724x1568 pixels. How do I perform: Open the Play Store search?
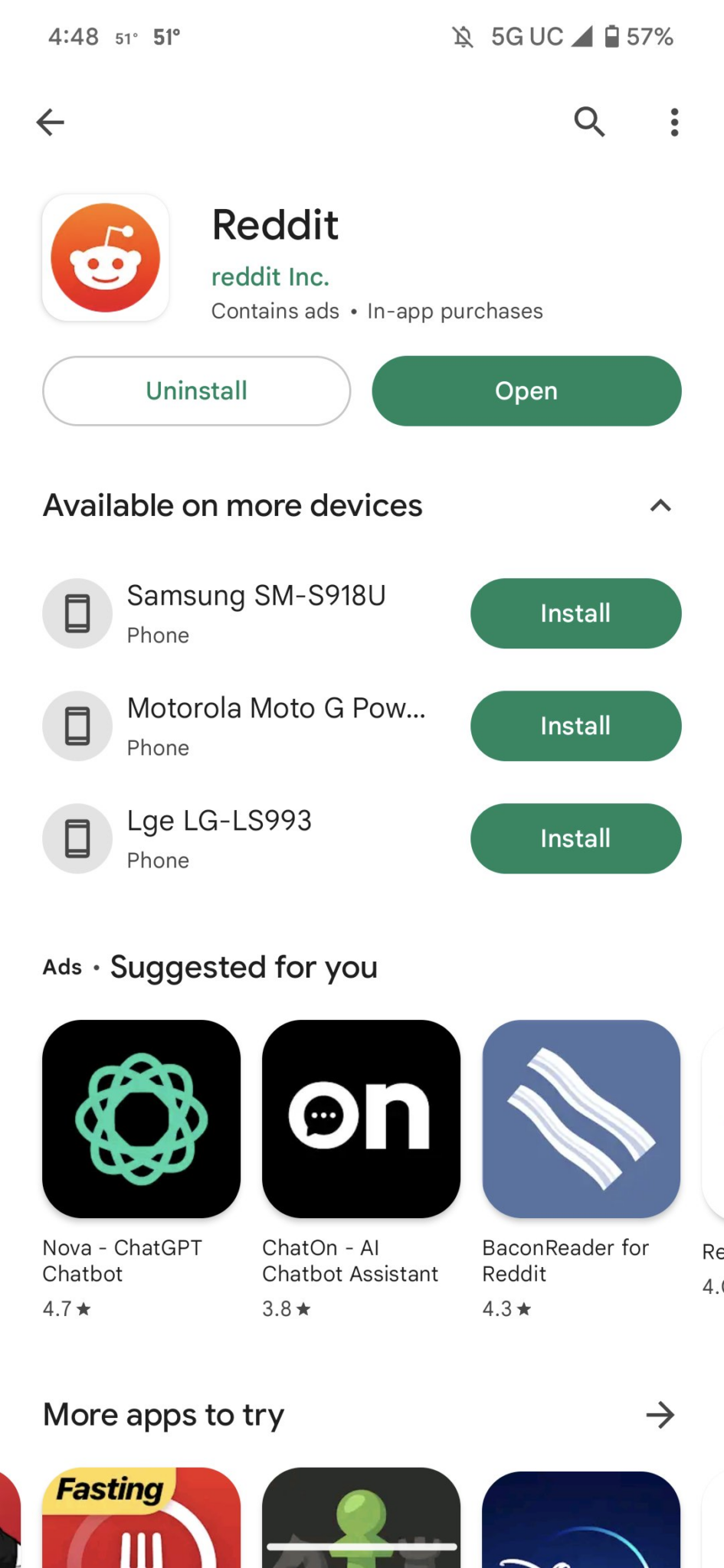[x=588, y=122]
